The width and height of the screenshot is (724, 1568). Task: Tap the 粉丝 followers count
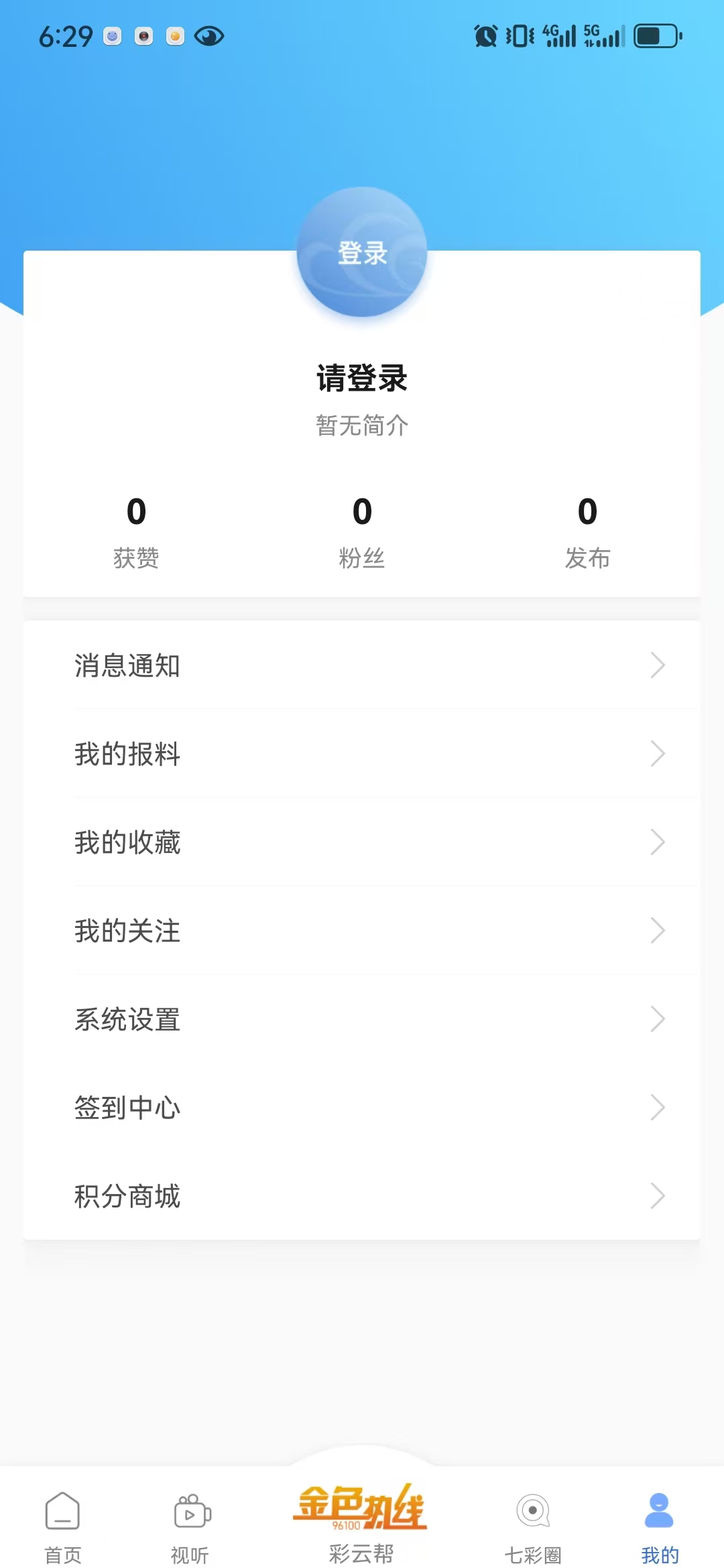362,529
